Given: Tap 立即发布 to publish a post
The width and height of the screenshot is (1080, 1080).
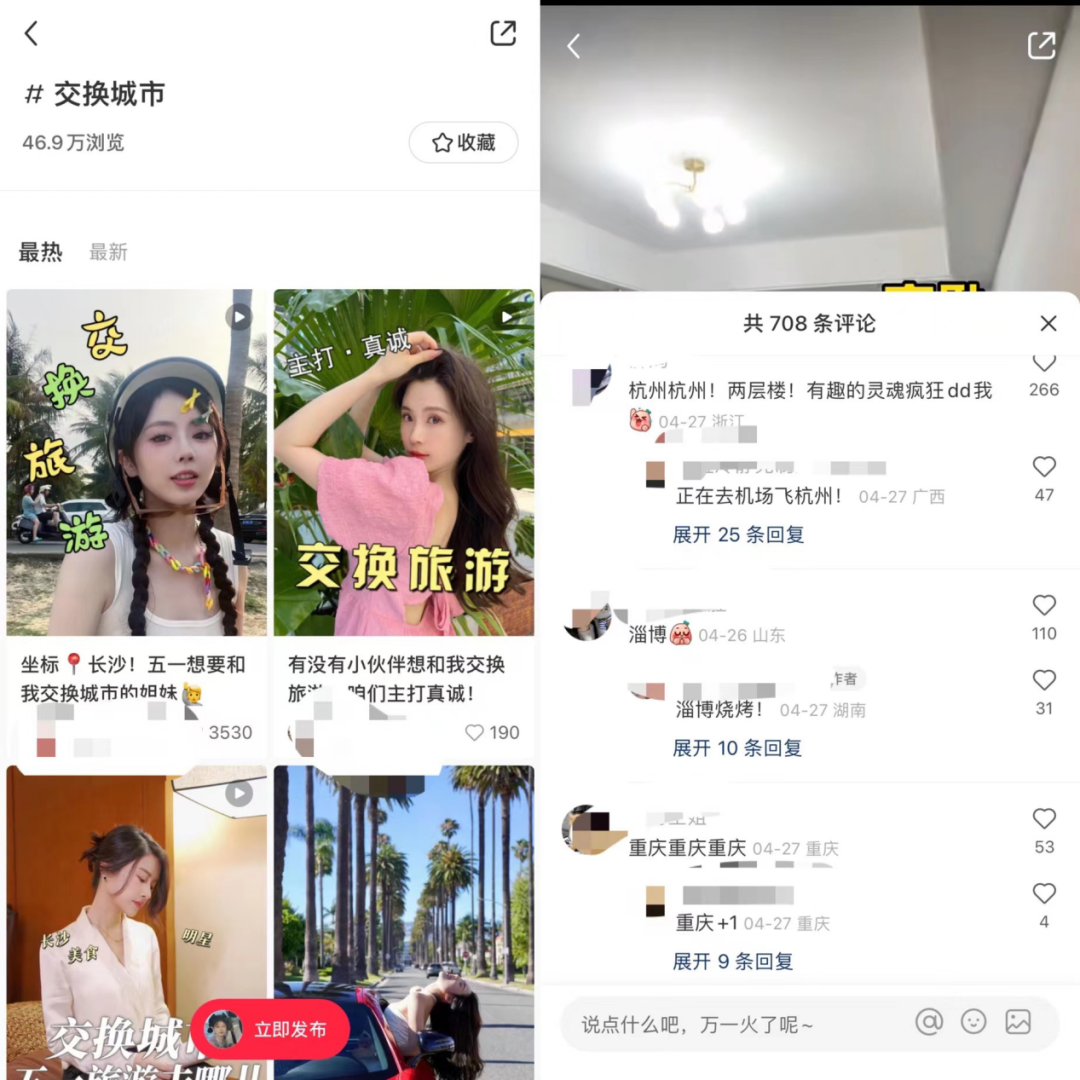Looking at the screenshot, I should [271, 1029].
